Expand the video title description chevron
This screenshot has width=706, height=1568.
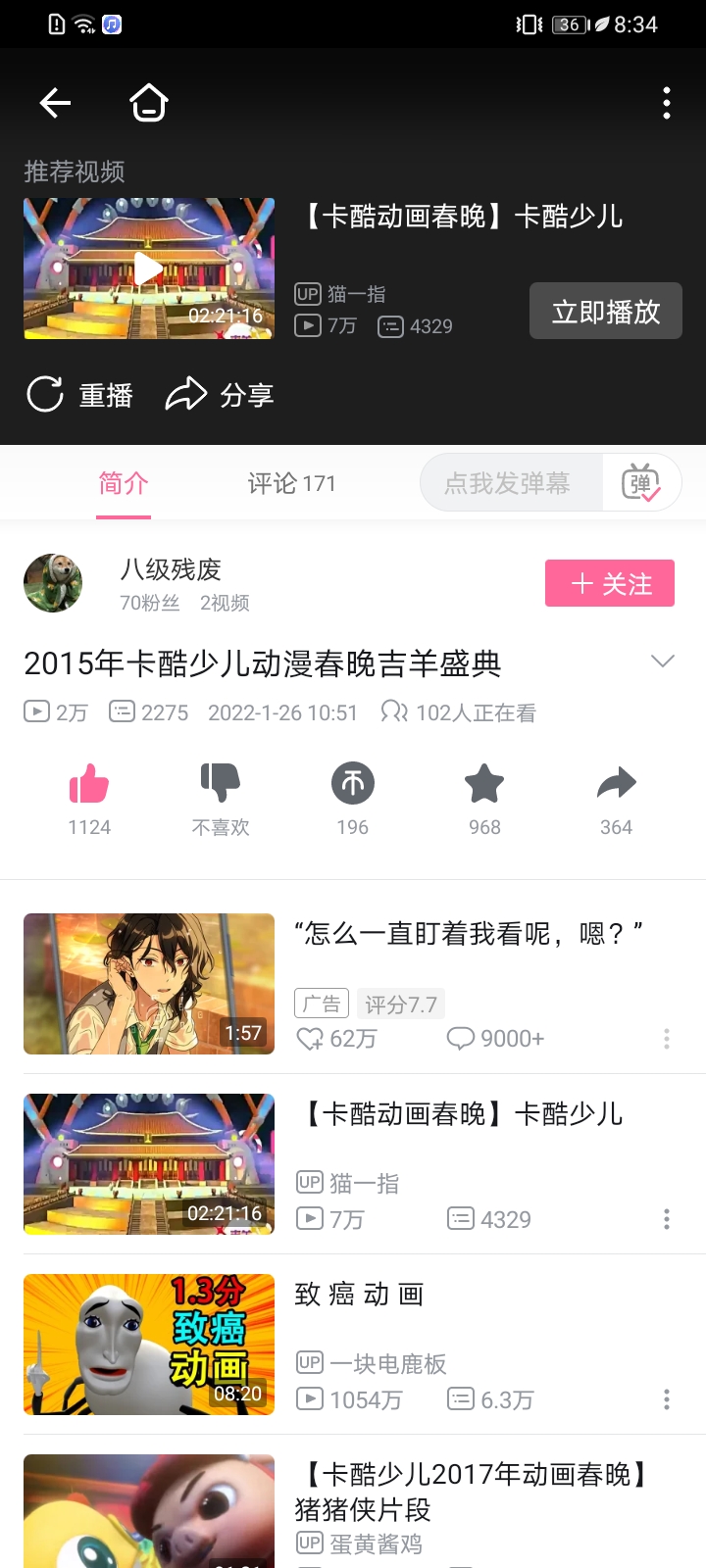(663, 661)
